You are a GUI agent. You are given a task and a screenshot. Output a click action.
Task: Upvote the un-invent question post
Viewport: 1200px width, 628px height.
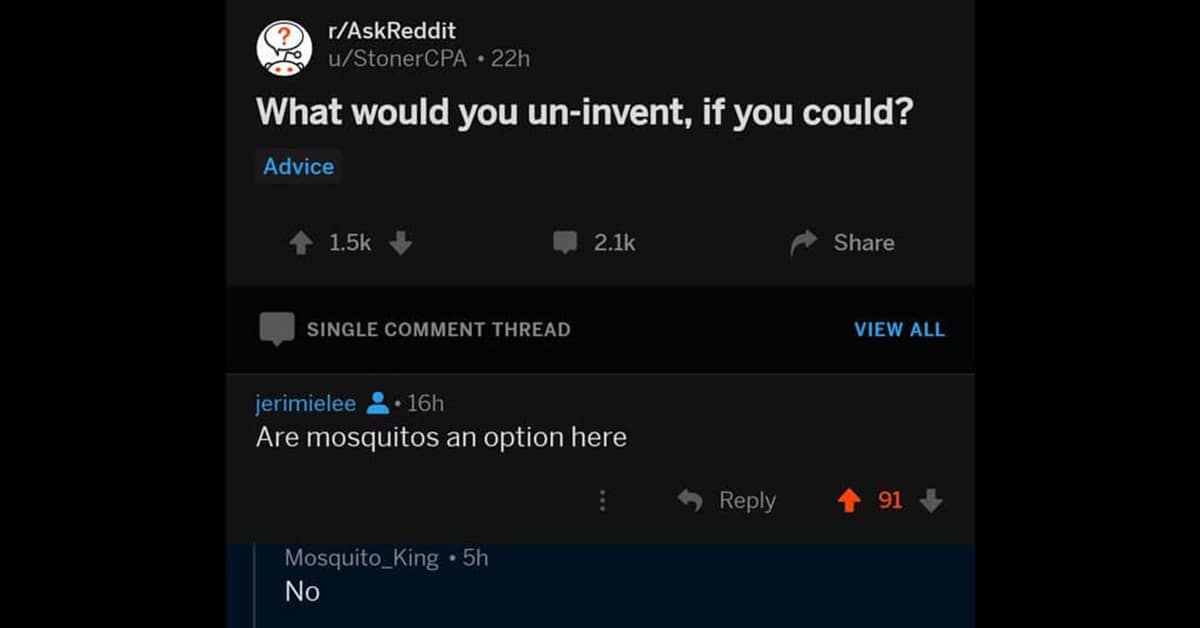(300, 243)
